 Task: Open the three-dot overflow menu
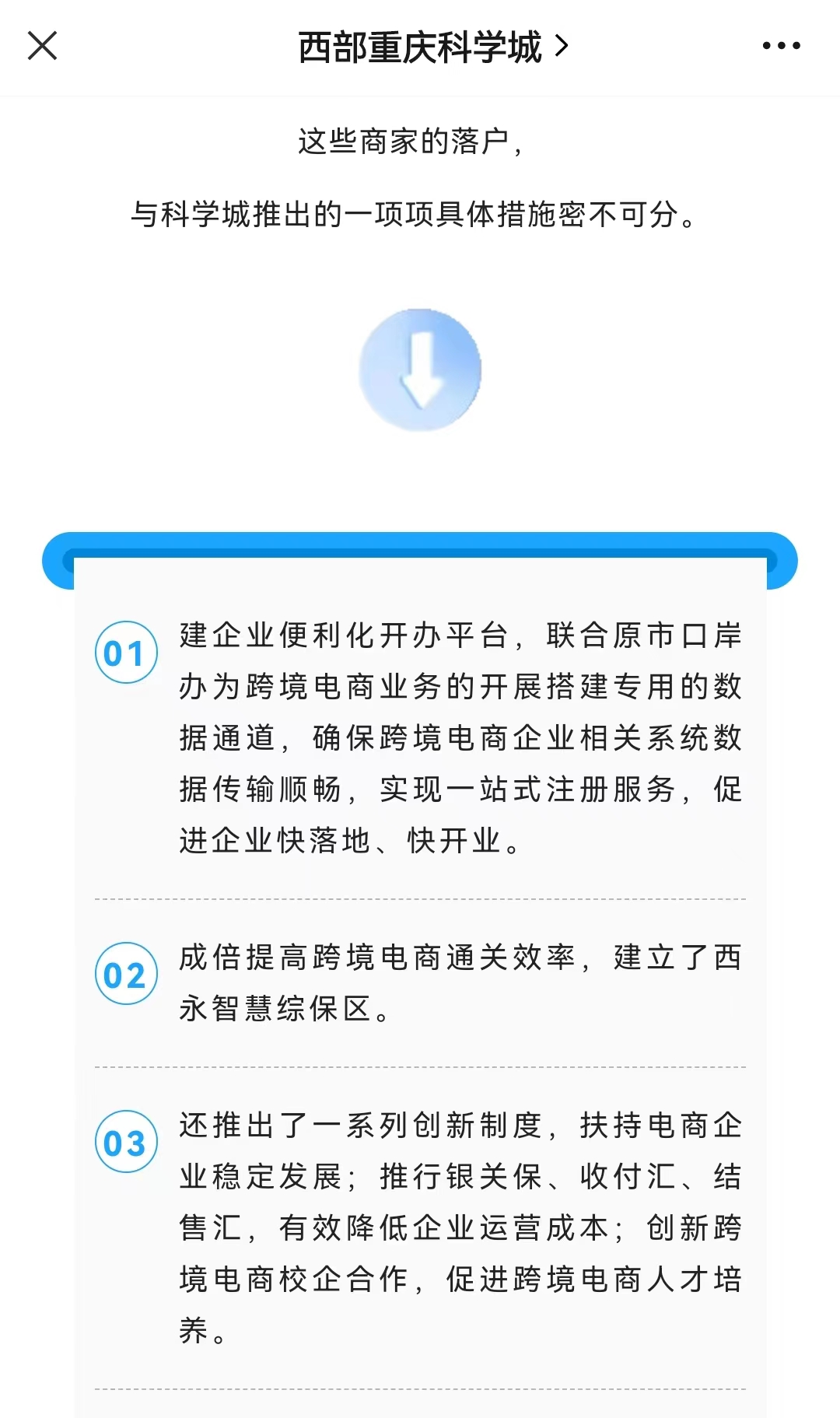[x=781, y=46]
